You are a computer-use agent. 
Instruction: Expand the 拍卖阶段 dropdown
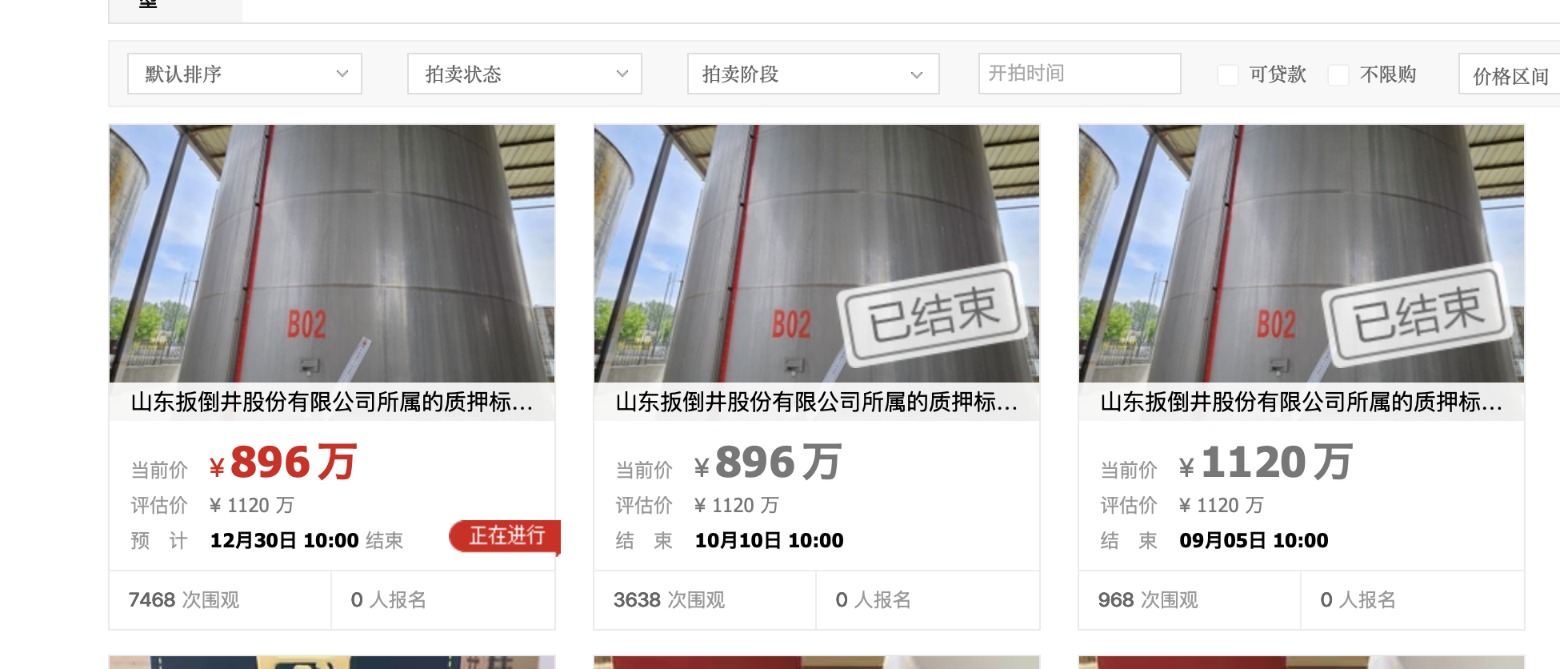[813, 74]
